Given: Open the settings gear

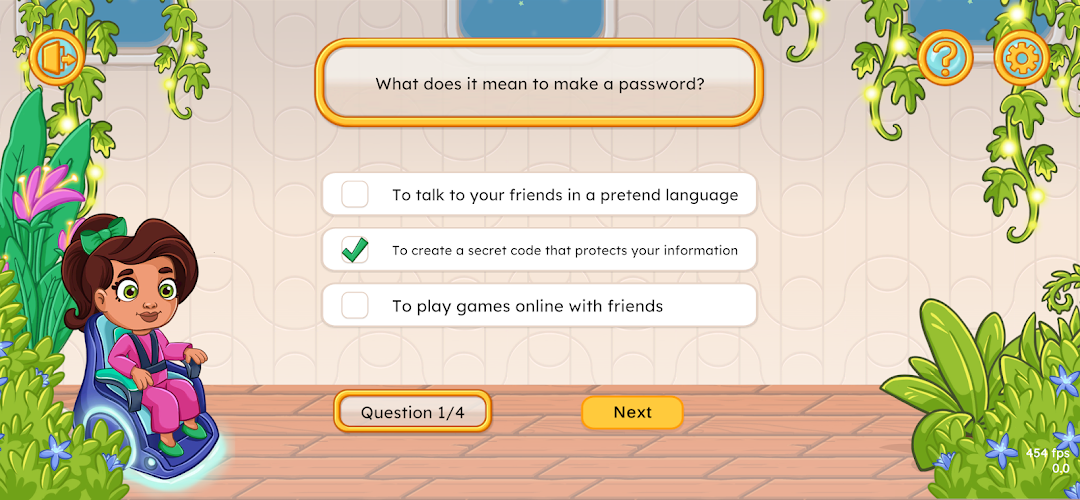Looking at the screenshot, I should tap(1021, 58).
